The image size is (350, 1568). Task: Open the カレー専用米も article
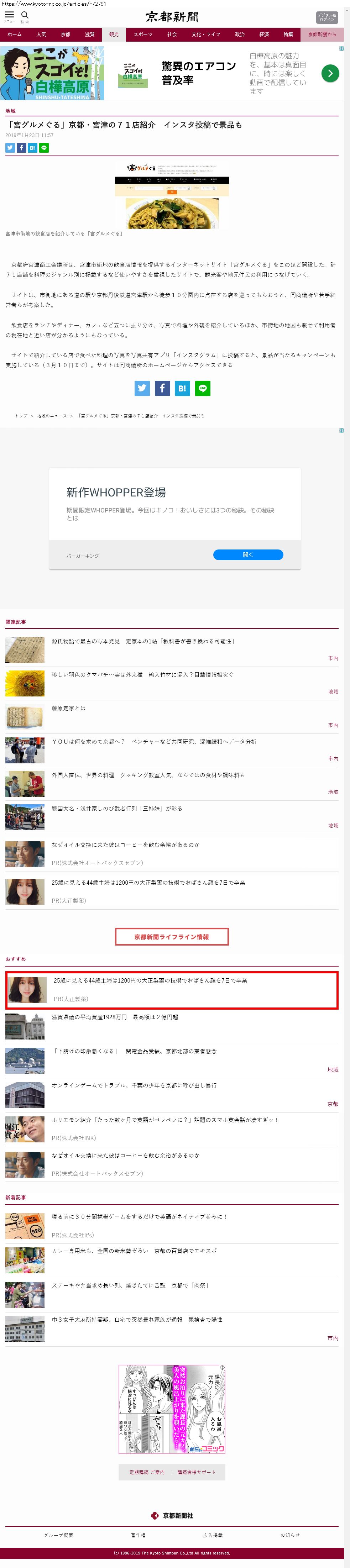click(x=134, y=1250)
